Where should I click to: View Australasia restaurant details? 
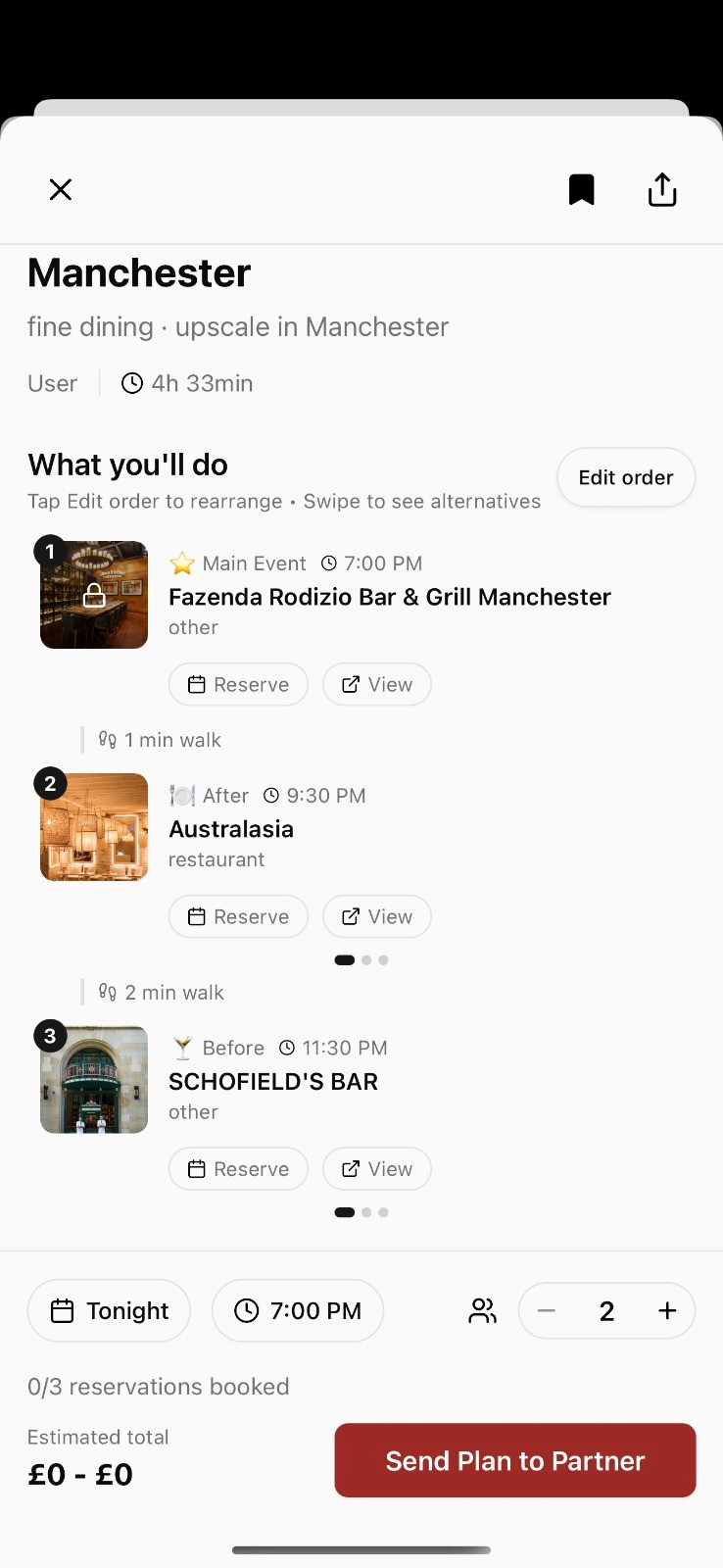(377, 917)
